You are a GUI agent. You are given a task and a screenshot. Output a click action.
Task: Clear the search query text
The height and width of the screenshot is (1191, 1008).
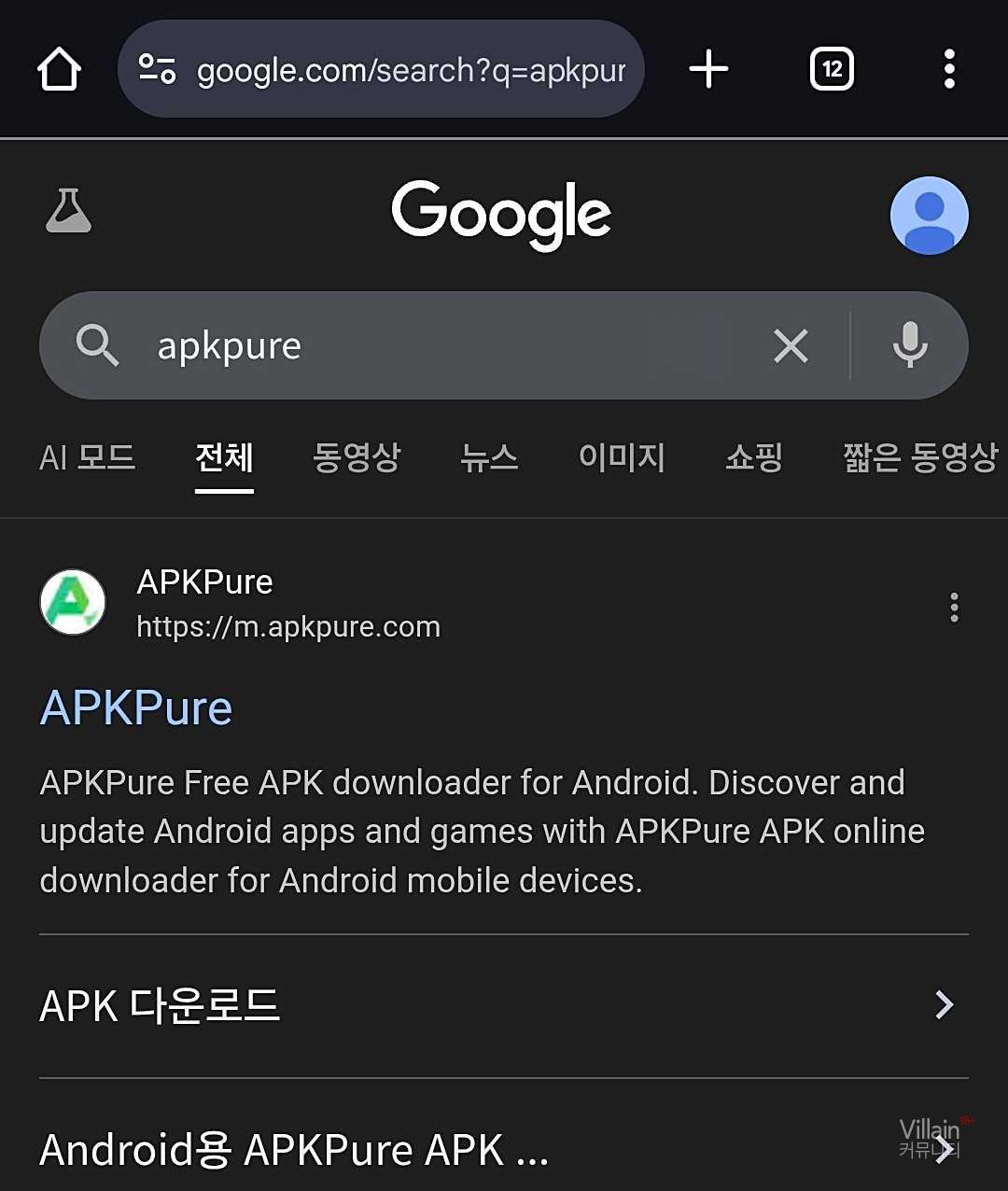791,346
